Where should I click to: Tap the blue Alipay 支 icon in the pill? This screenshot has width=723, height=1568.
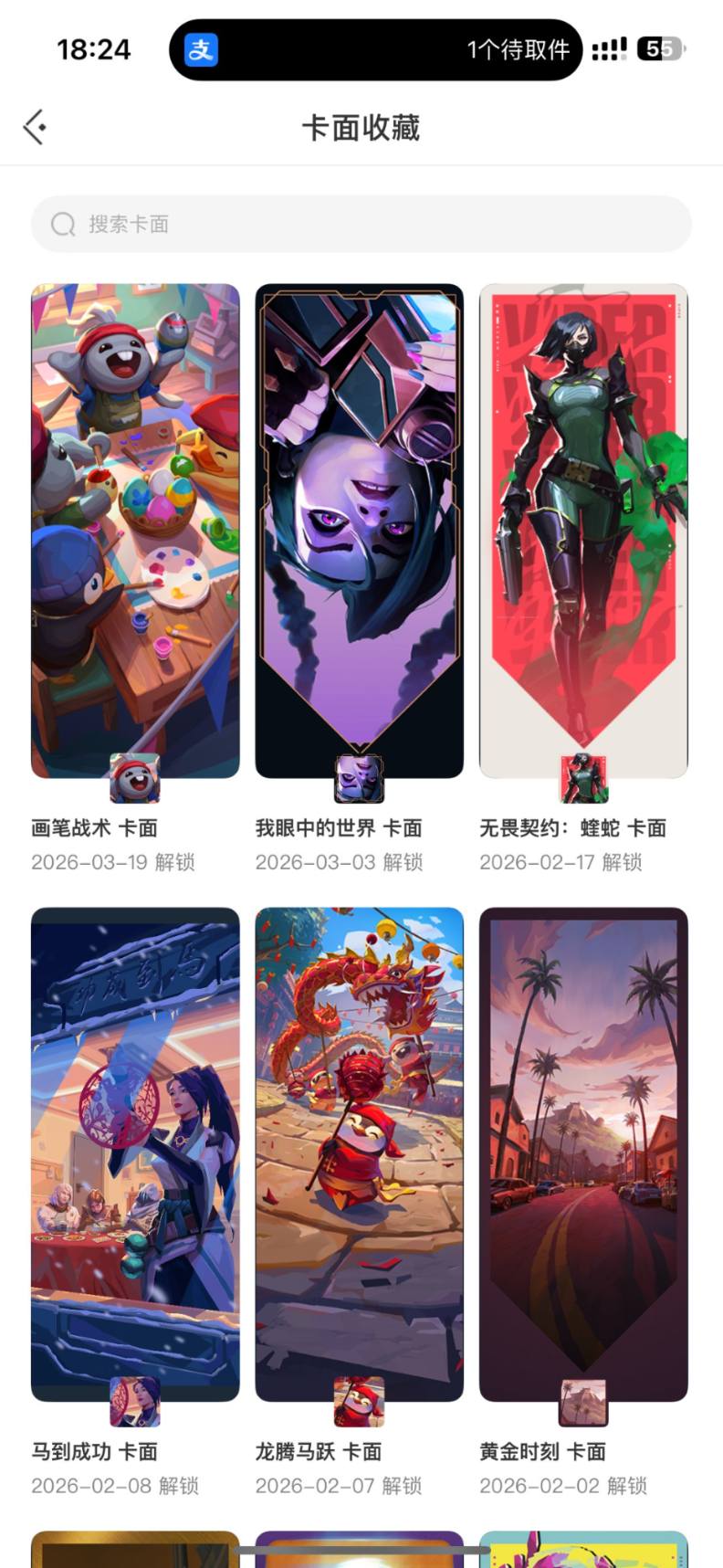pos(201,48)
